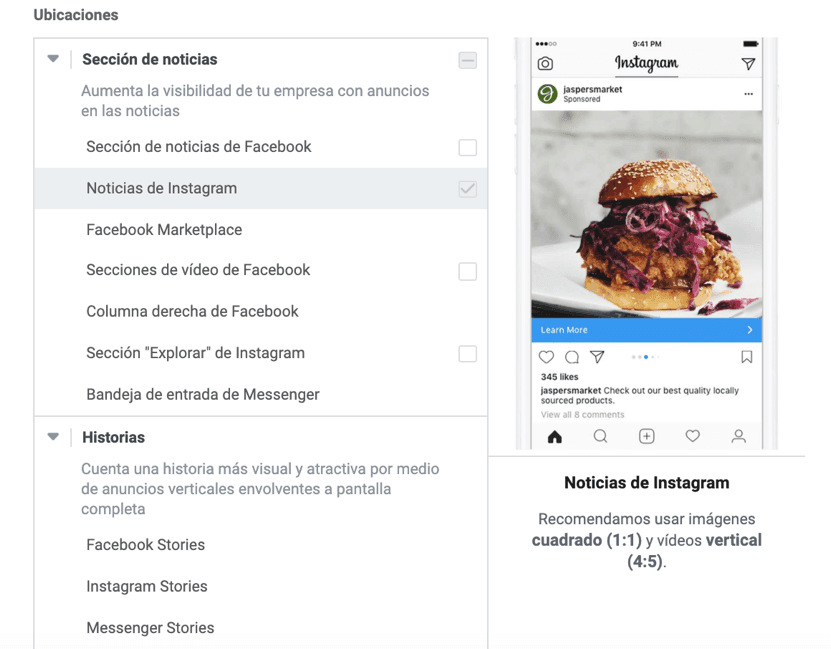Select the Instagram Stories placement

pyautogui.click(x=147, y=586)
